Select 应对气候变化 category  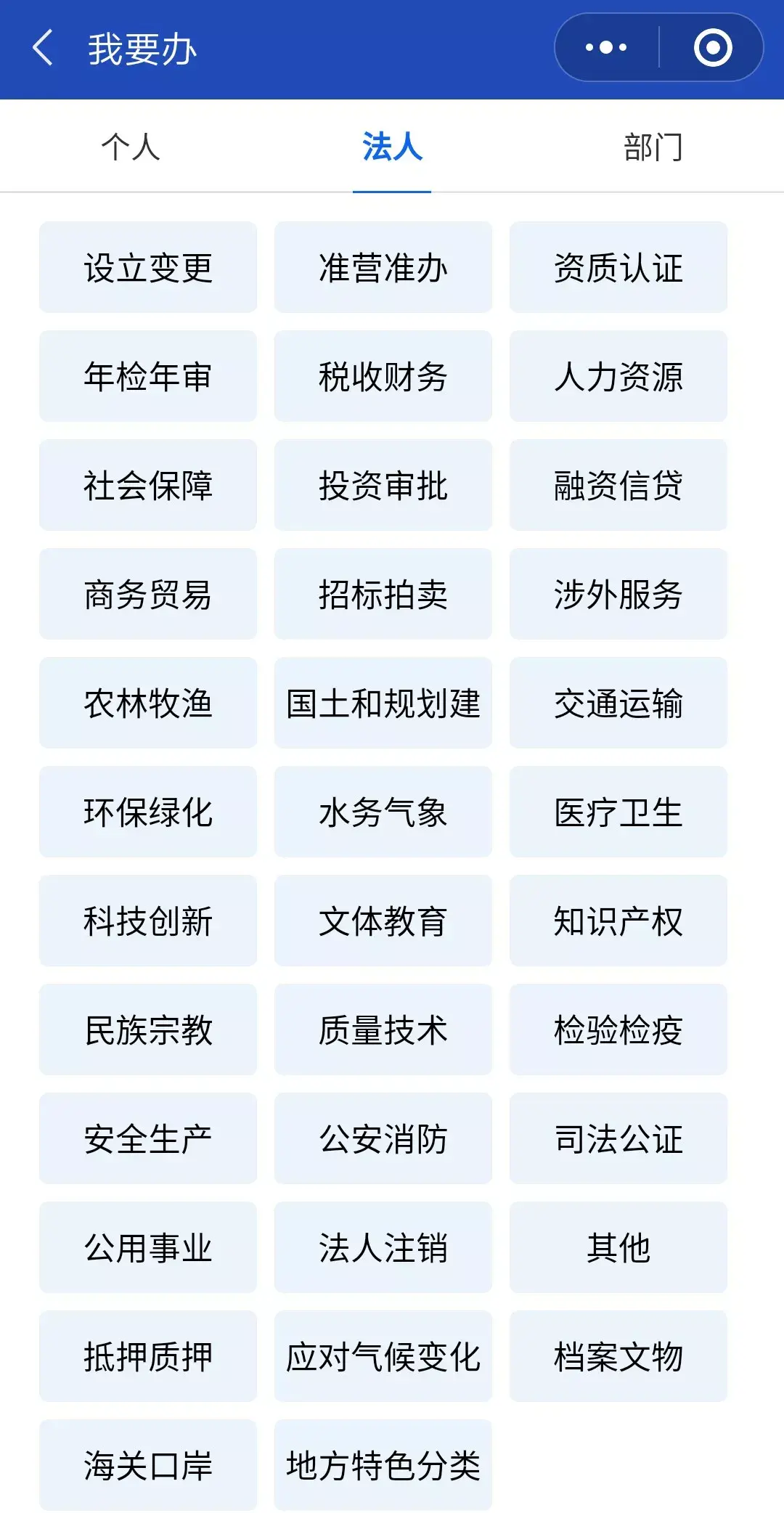coord(383,1356)
